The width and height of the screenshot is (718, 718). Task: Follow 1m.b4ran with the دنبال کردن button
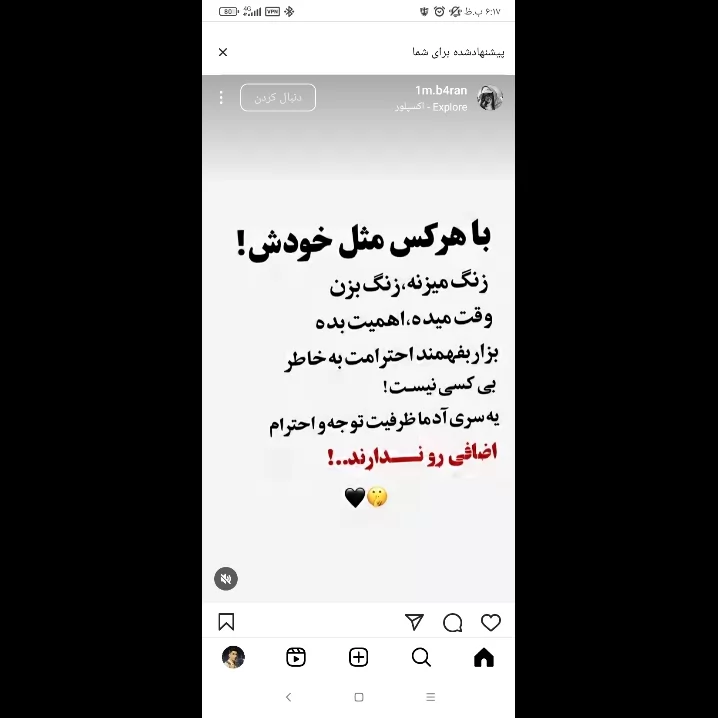tap(278, 98)
